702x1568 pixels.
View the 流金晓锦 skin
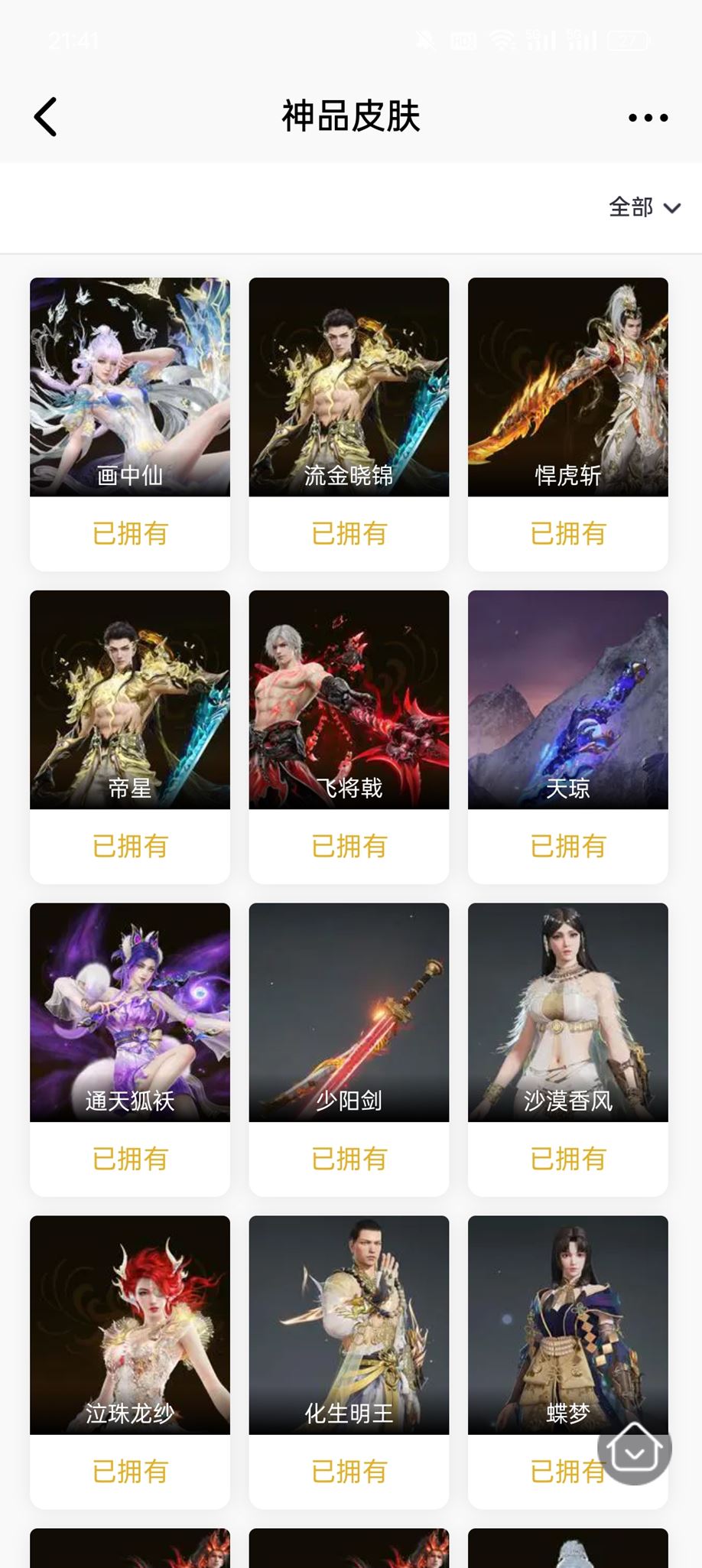point(349,424)
